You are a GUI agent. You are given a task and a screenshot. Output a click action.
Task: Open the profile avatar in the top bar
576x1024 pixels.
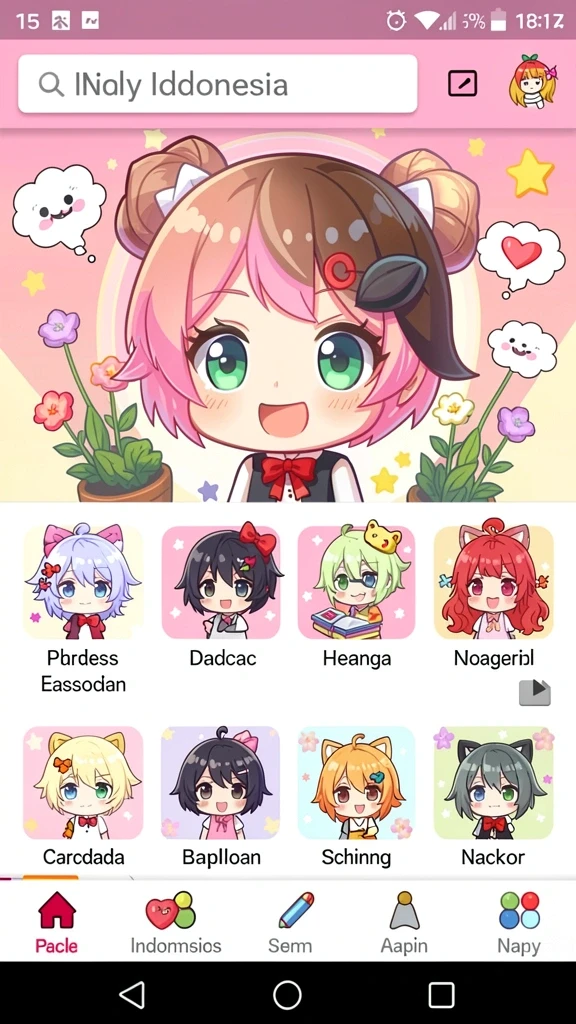[533, 82]
